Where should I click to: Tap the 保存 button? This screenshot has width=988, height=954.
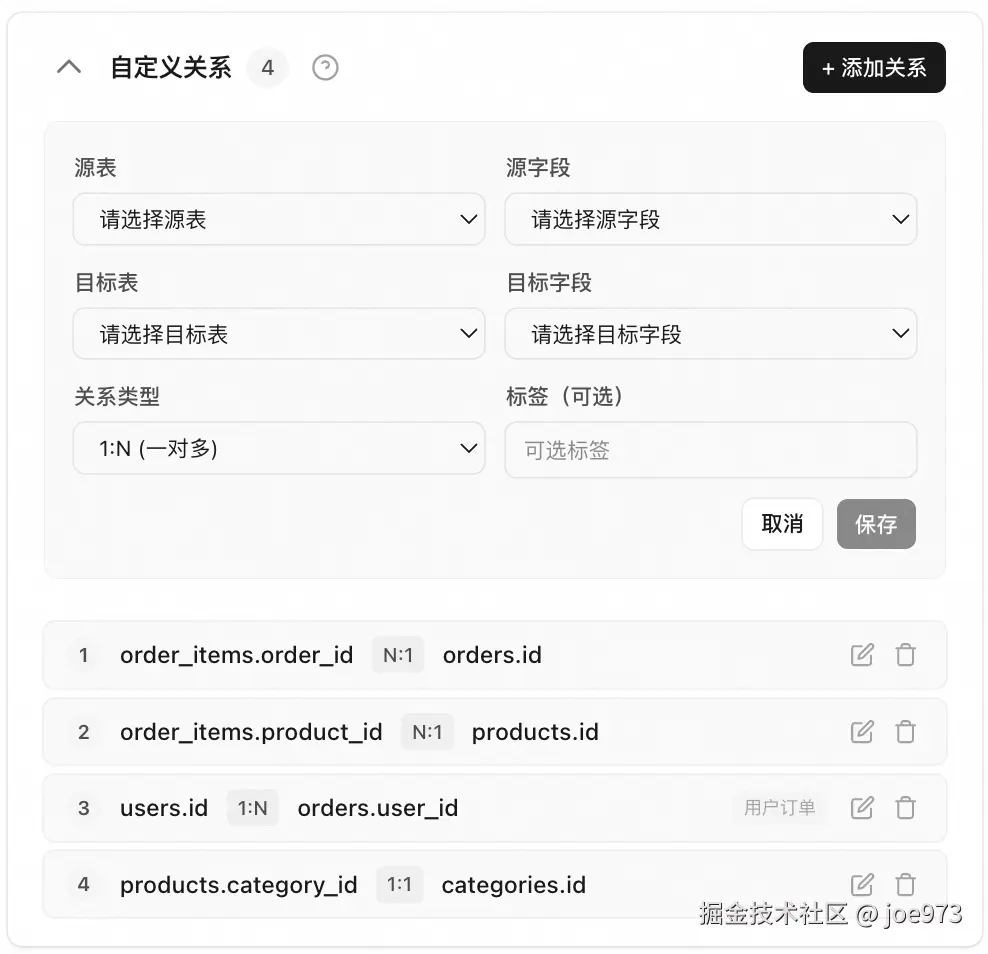coord(876,524)
